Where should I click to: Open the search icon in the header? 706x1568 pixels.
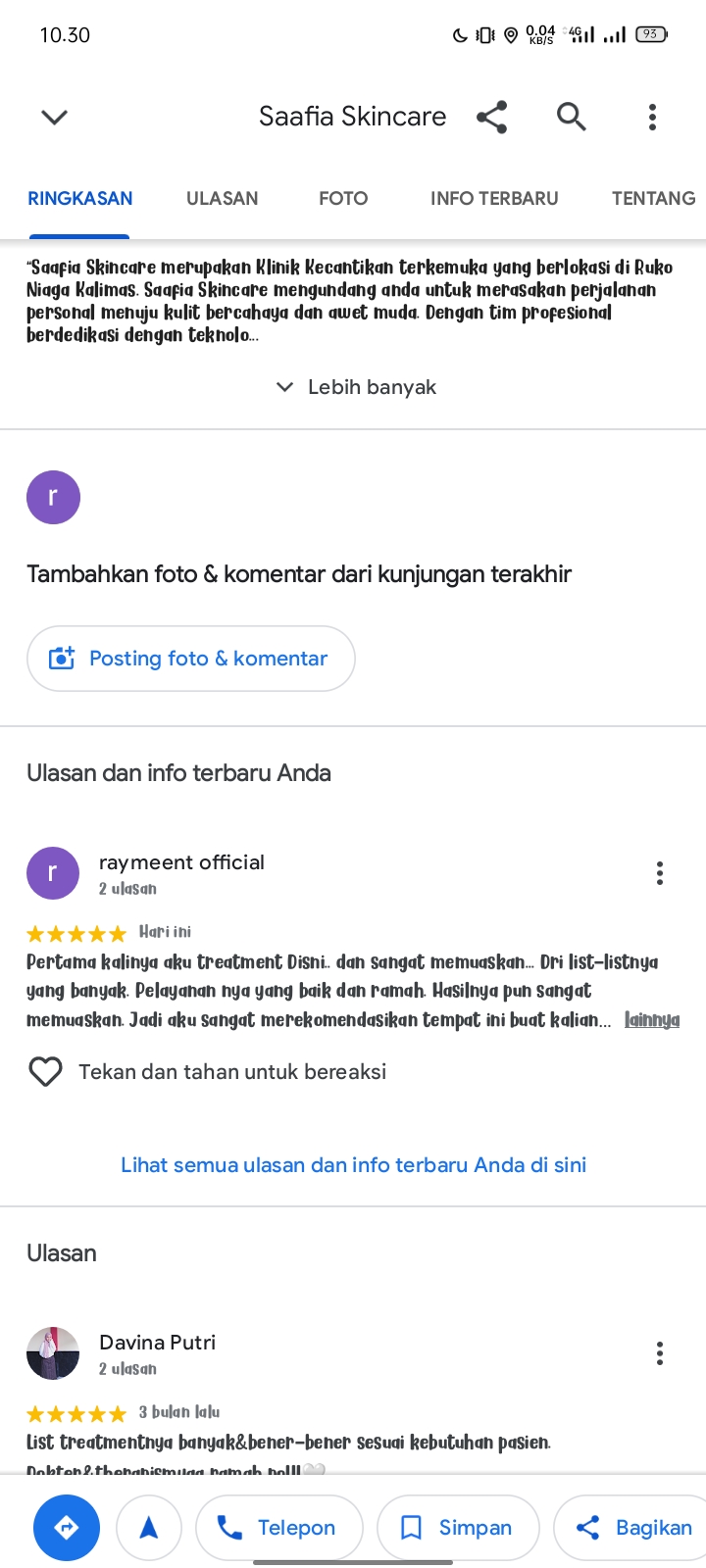pos(572,117)
